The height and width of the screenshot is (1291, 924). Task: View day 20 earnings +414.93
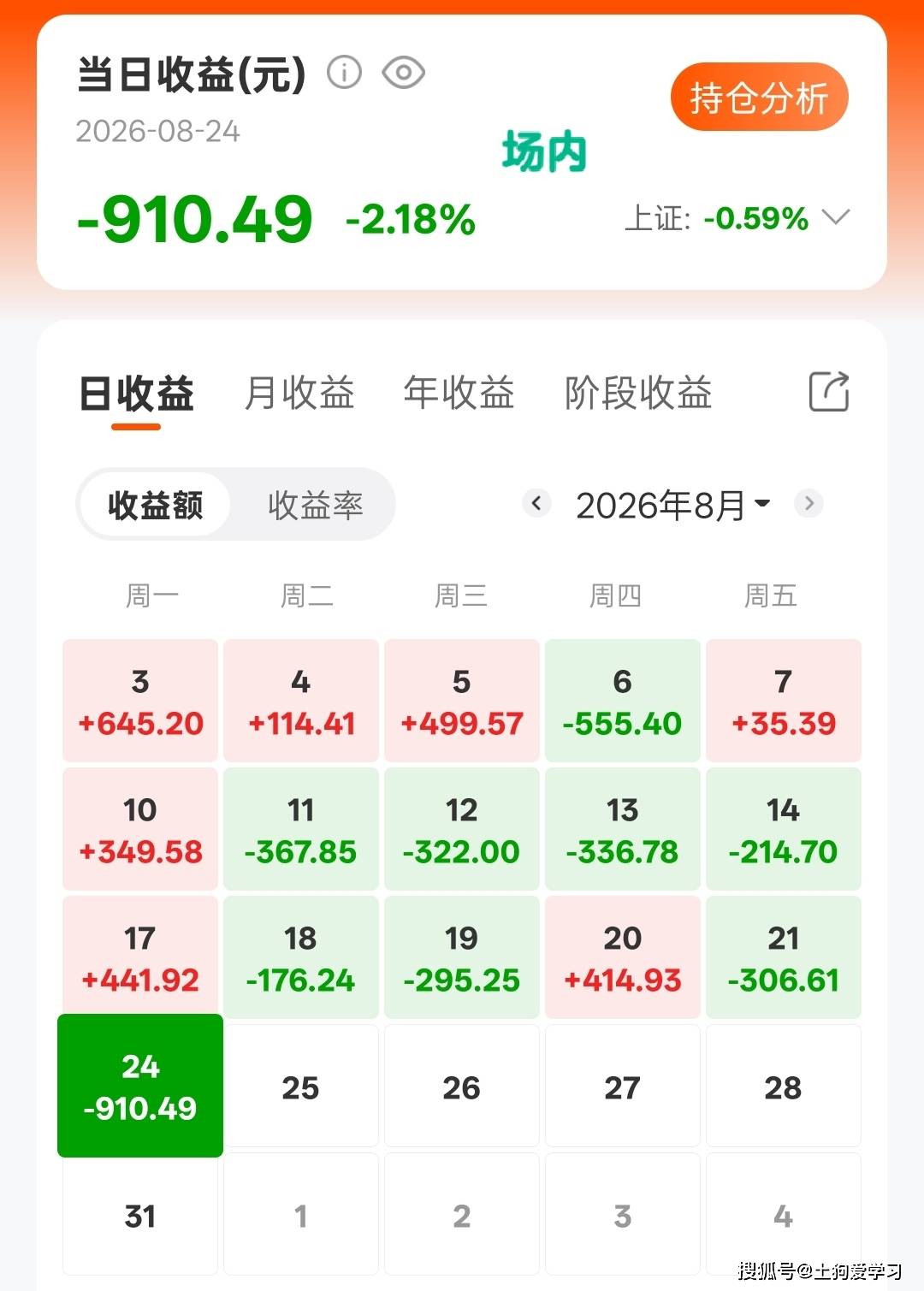(623, 957)
